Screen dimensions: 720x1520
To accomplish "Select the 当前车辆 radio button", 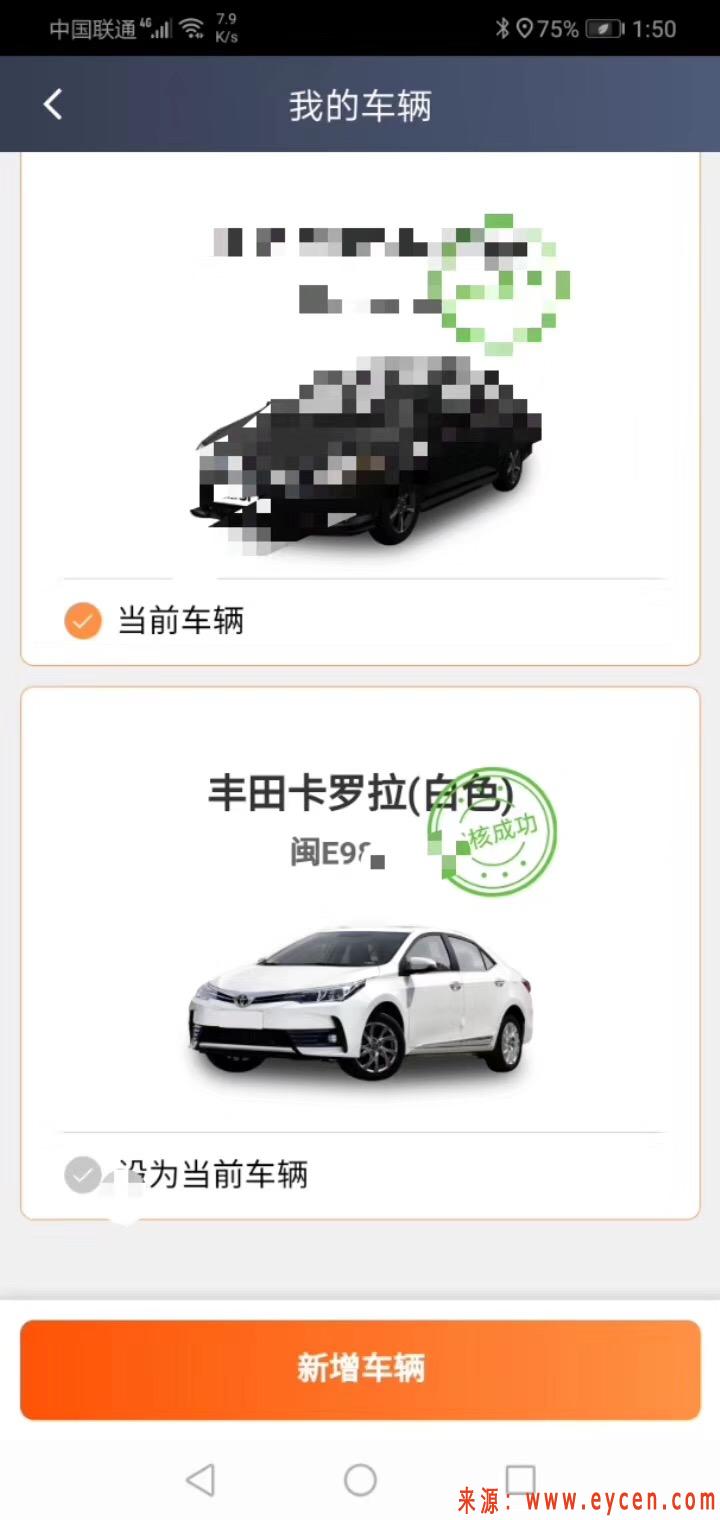I will pos(83,621).
